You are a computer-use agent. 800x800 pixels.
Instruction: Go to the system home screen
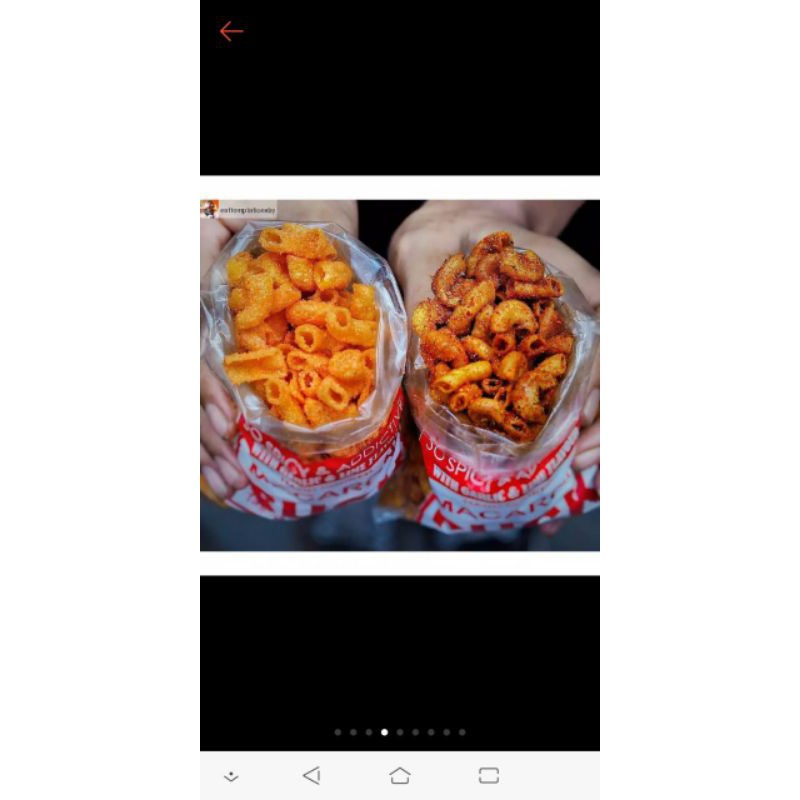pos(400,775)
